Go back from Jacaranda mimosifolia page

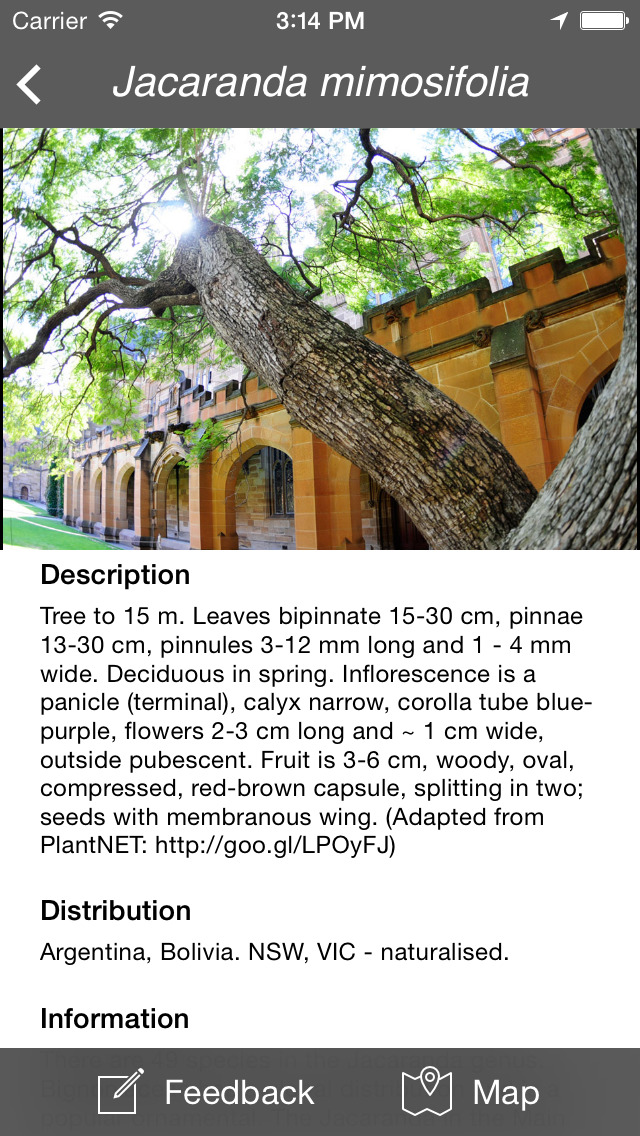(x=29, y=84)
